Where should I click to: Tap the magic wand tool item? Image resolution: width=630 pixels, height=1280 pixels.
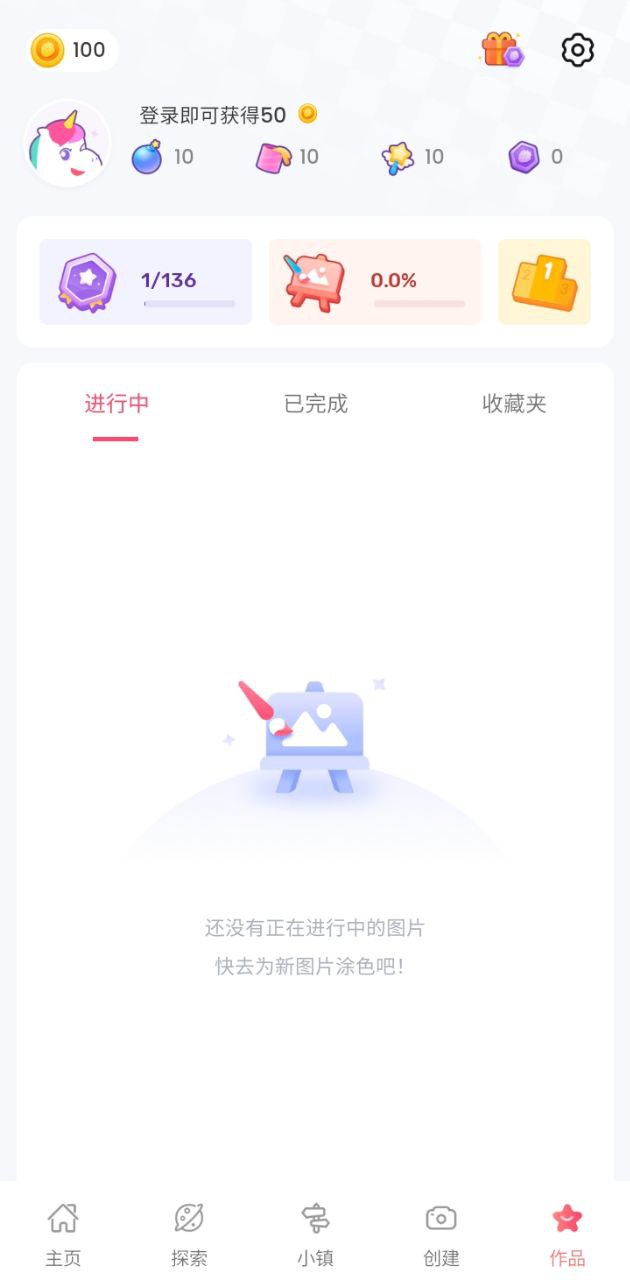pos(412,157)
